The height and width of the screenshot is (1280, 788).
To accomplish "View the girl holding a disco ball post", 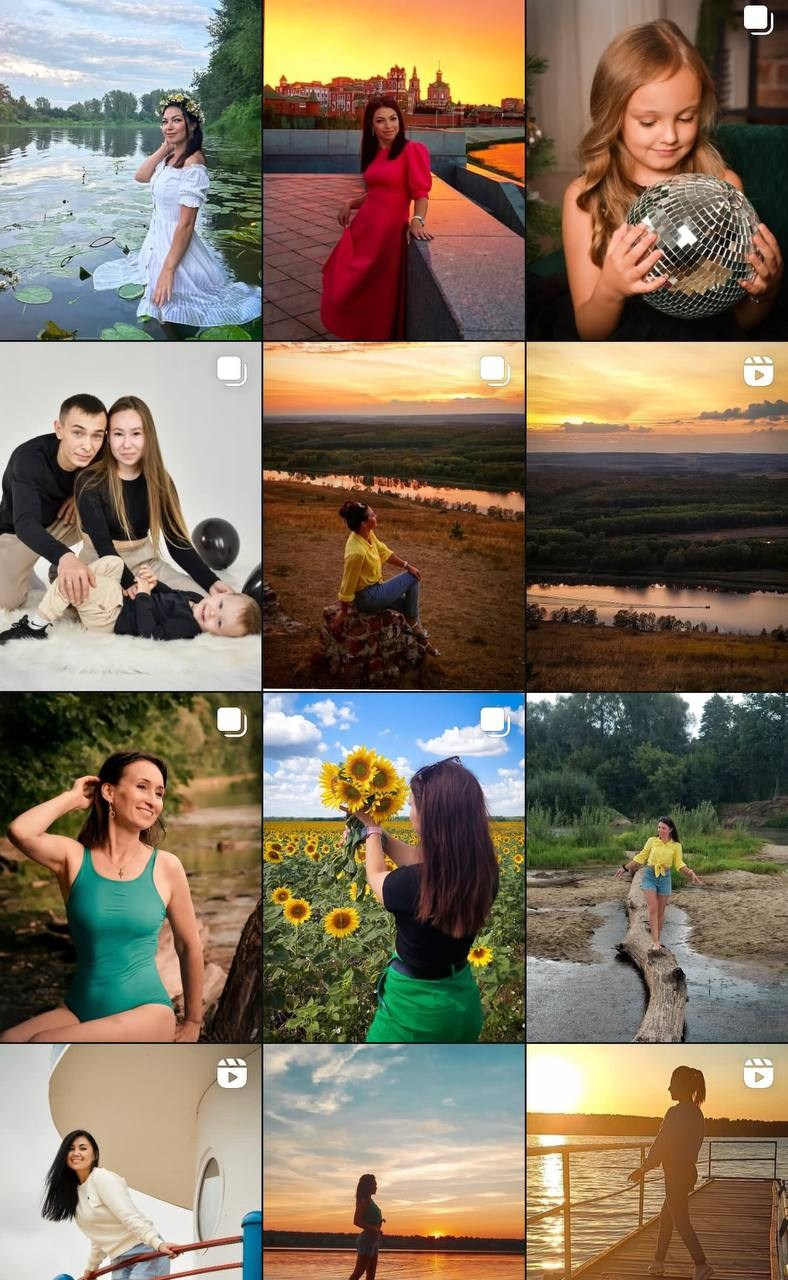I will click(x=657, y=170).
